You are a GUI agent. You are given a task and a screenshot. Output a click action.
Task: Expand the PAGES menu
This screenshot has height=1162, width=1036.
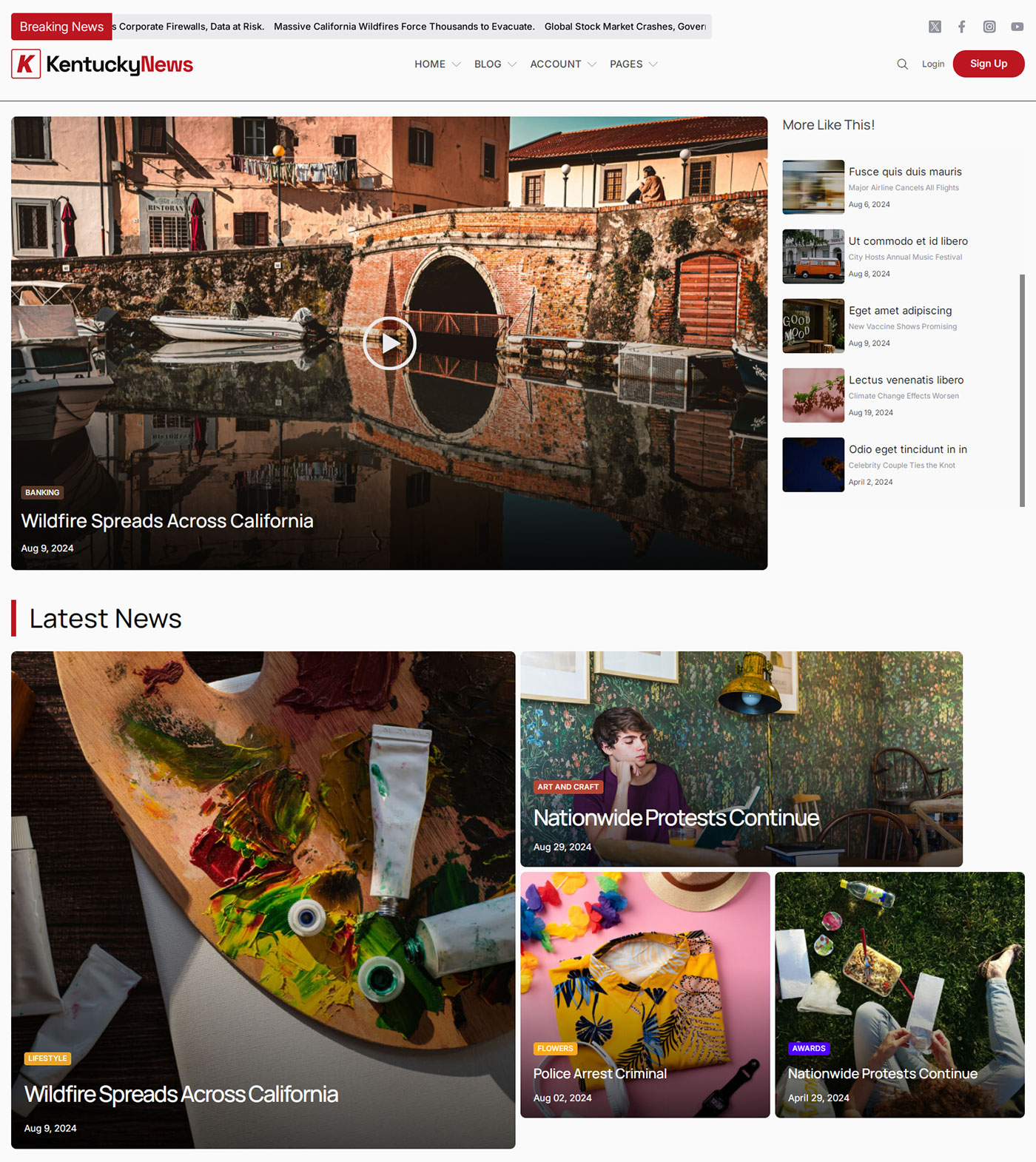[x=633, y=64]
